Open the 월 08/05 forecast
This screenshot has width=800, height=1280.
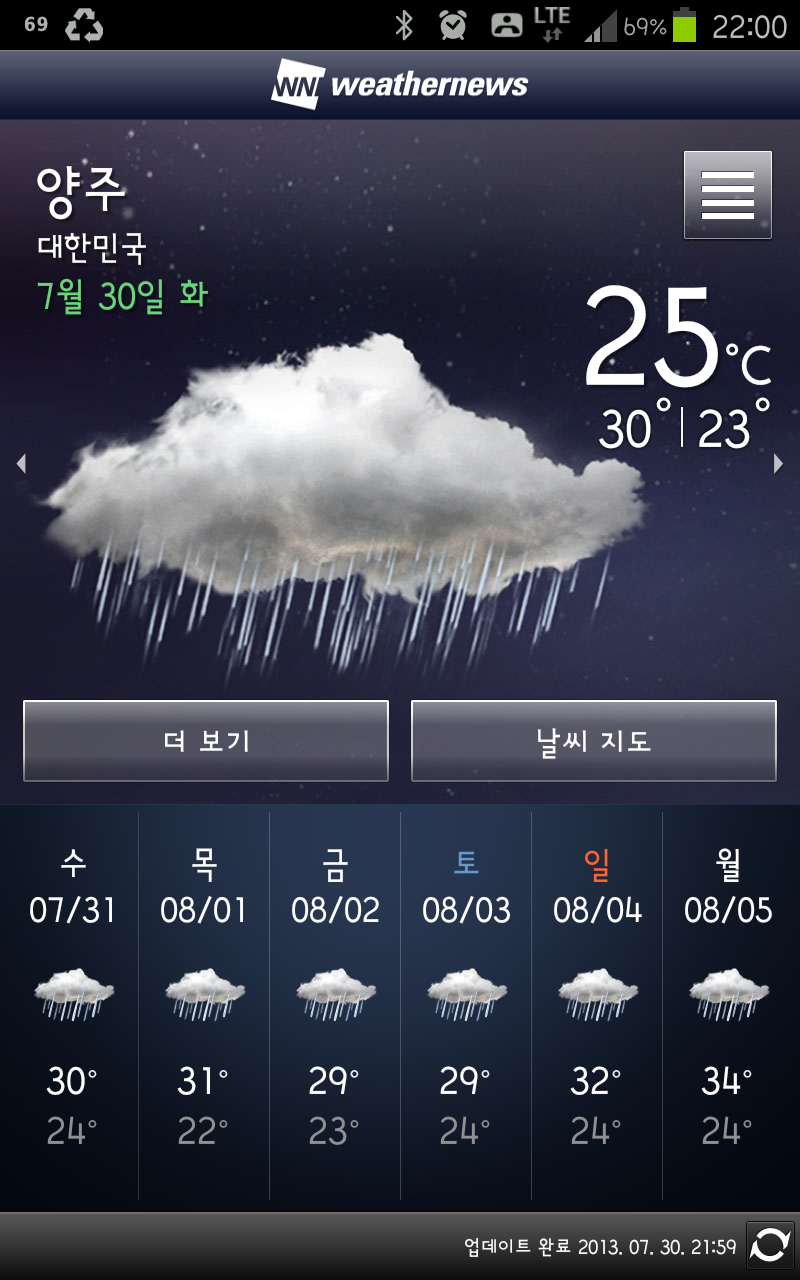coord(728,1000)
